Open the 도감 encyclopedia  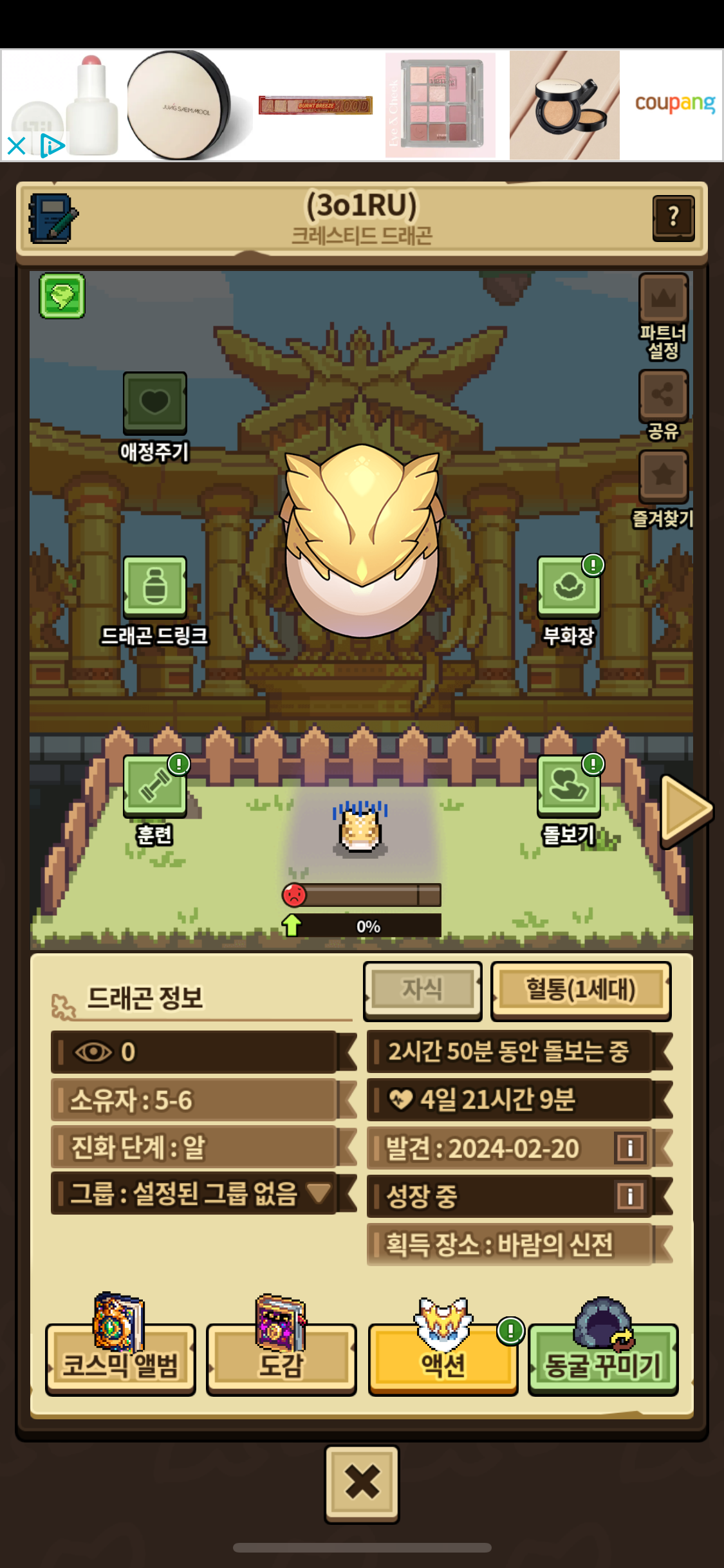coord(281,1359)
